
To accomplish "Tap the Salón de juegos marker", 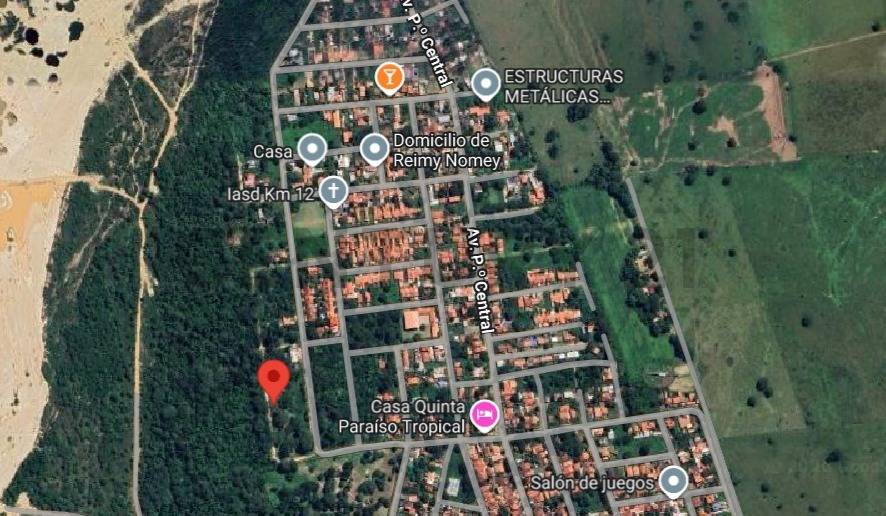I will click(x=673, y=481).
